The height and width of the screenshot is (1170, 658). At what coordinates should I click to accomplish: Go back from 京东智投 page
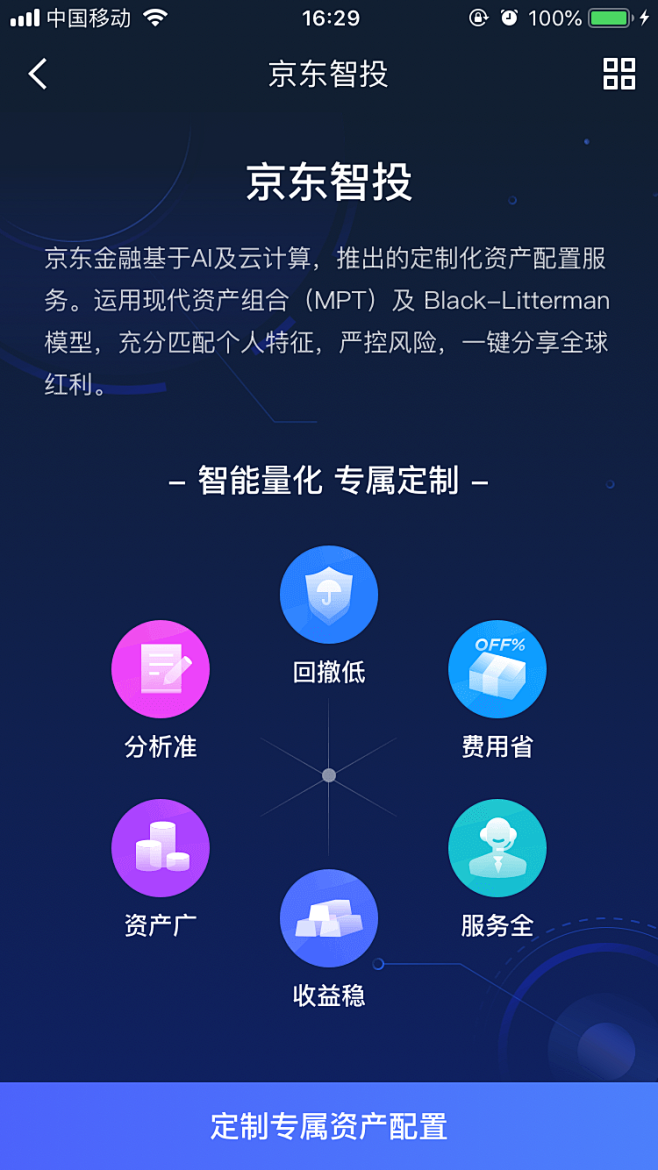click(x=38, y=74)
